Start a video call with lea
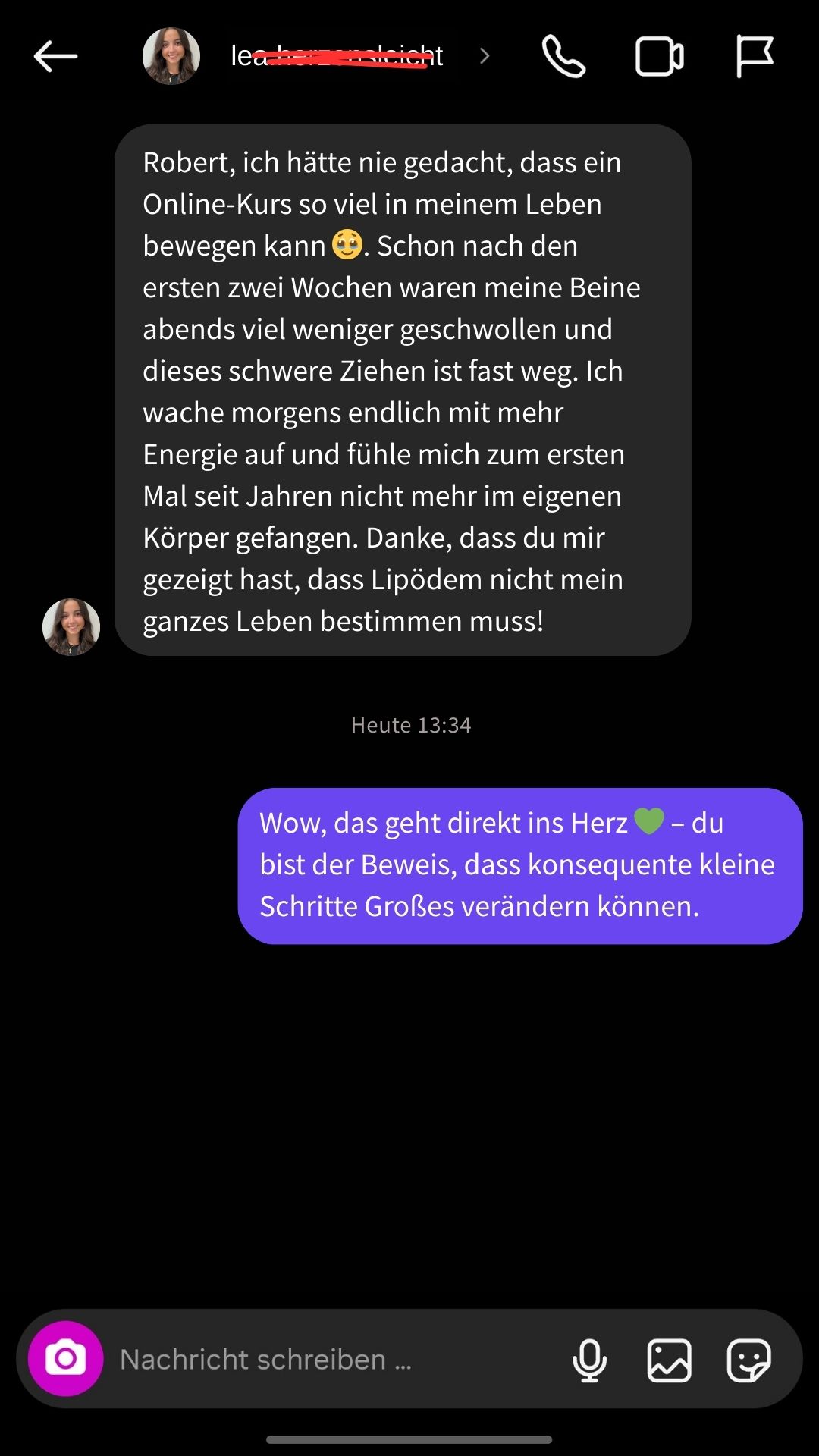The image size is (819, 1456). click(658, 56)
